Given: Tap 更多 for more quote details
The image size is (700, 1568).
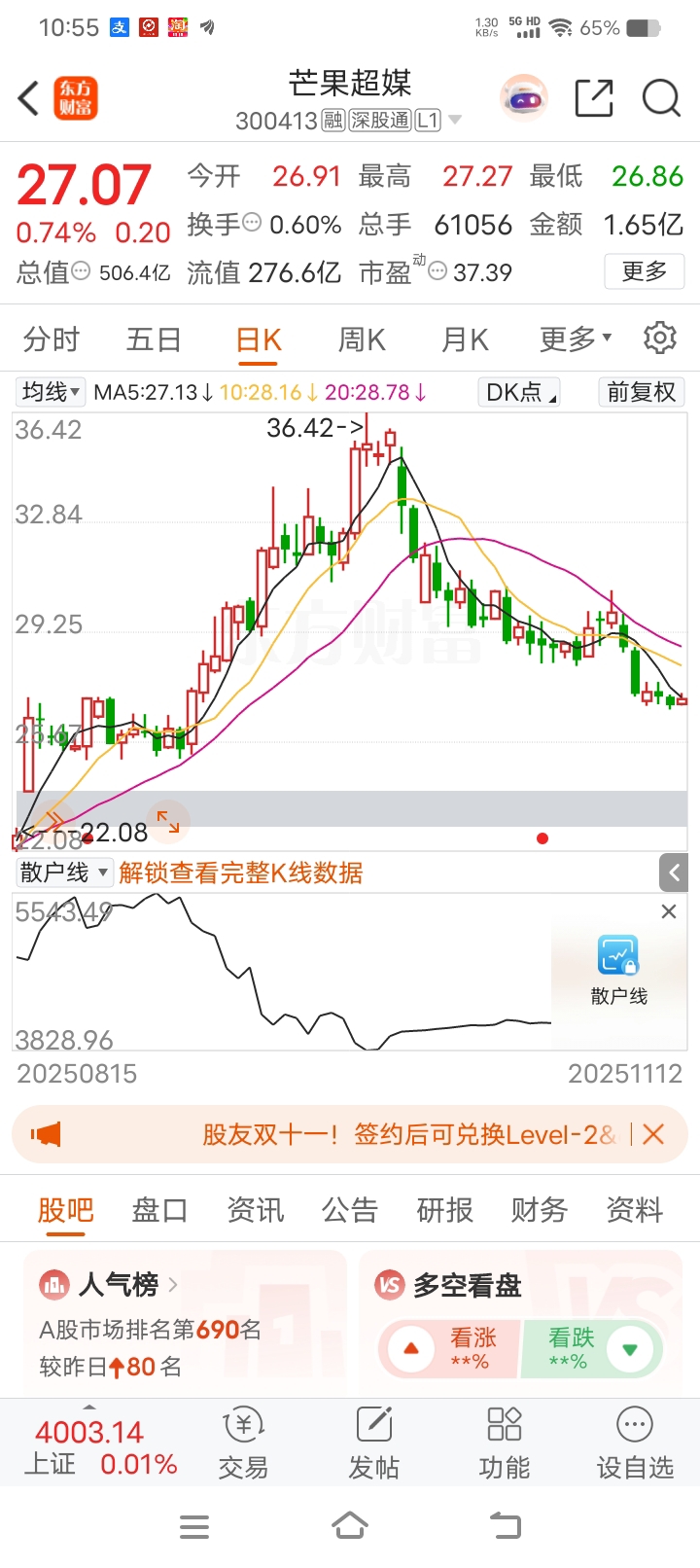Looking at the screenshot, I should [644, 271].
